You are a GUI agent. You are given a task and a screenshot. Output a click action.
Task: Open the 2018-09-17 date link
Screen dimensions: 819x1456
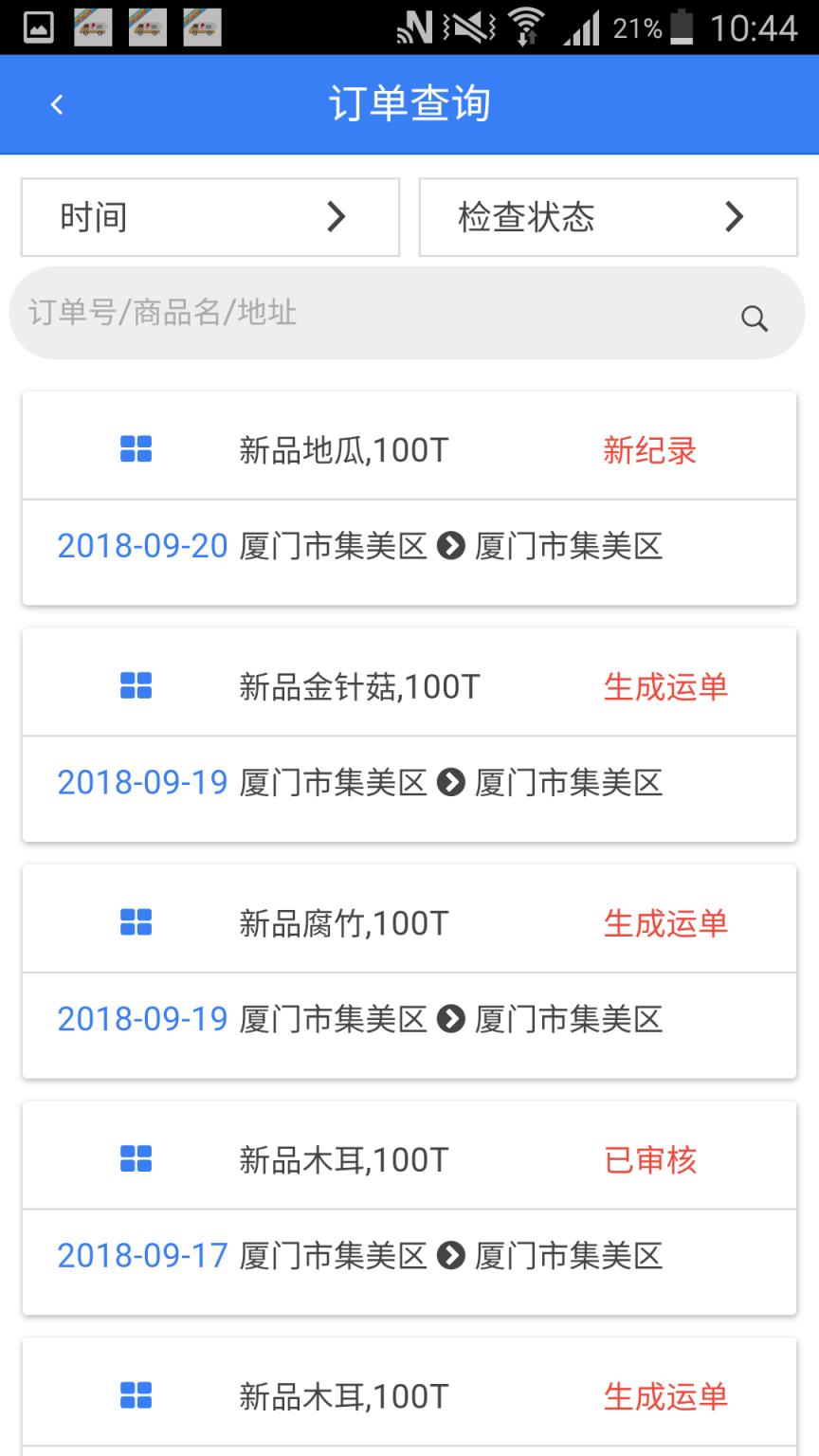pos(141,1256)
